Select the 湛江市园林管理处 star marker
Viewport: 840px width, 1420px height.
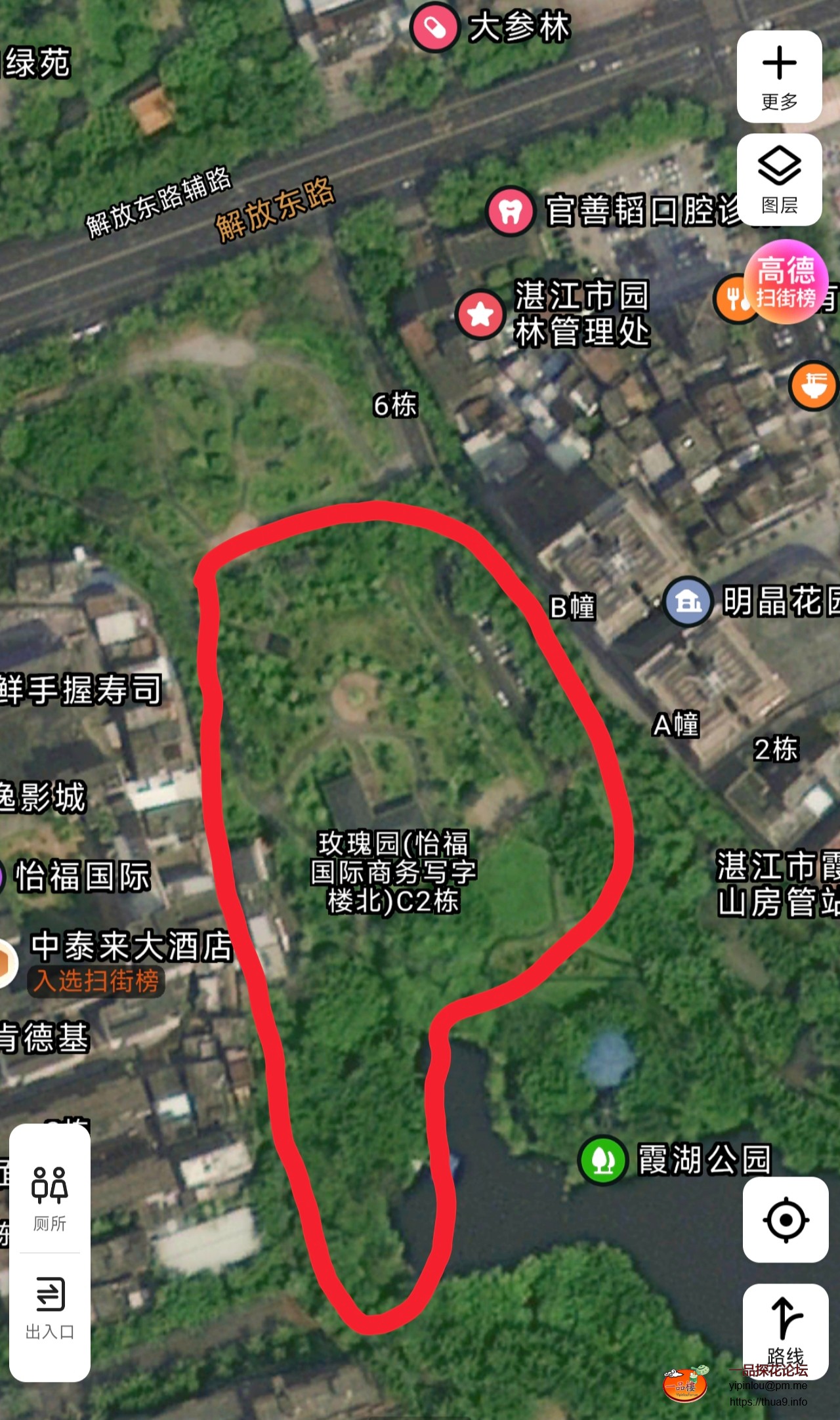coord(480,314)
